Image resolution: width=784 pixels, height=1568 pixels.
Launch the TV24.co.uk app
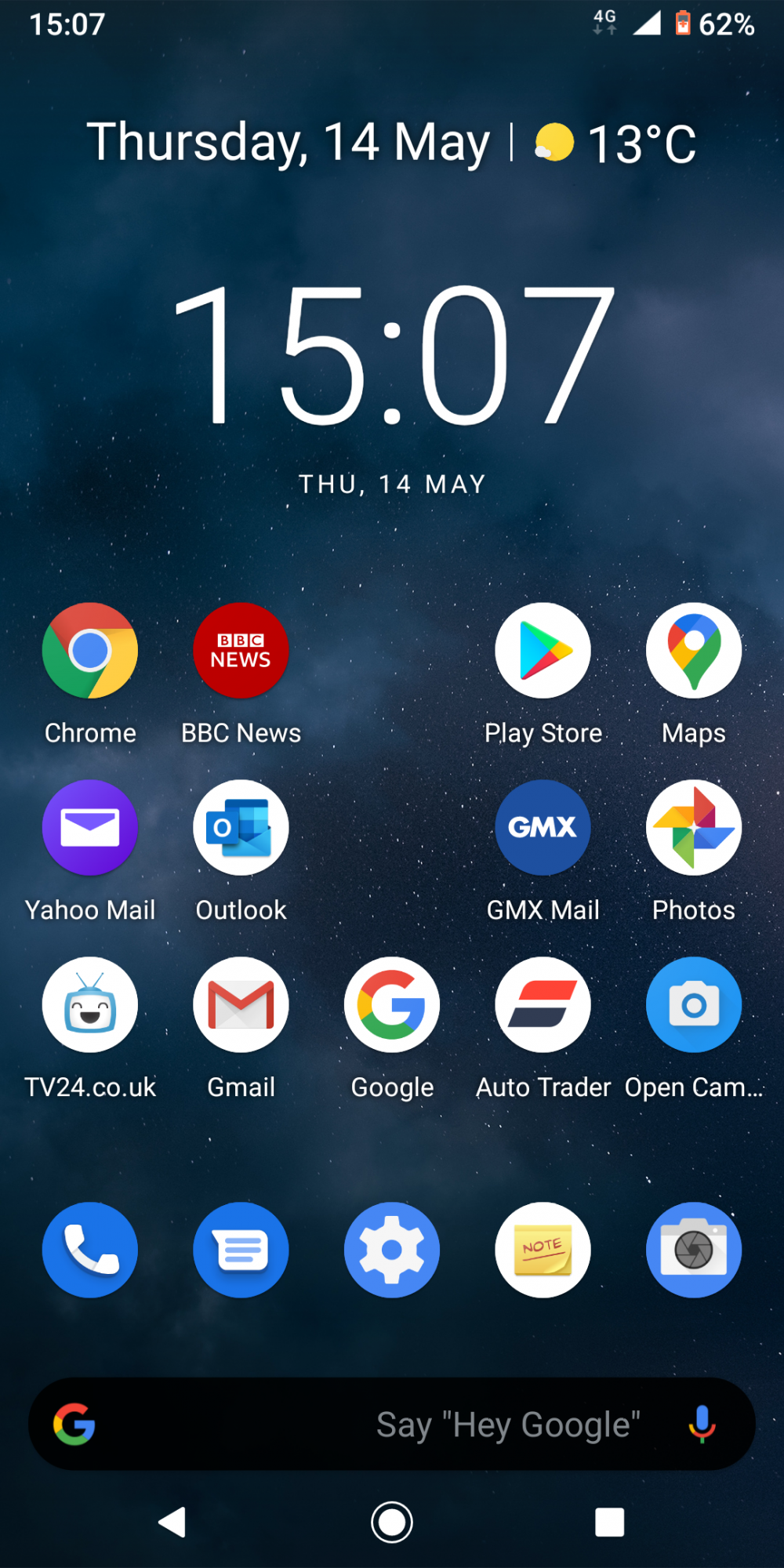point(90,1005)
